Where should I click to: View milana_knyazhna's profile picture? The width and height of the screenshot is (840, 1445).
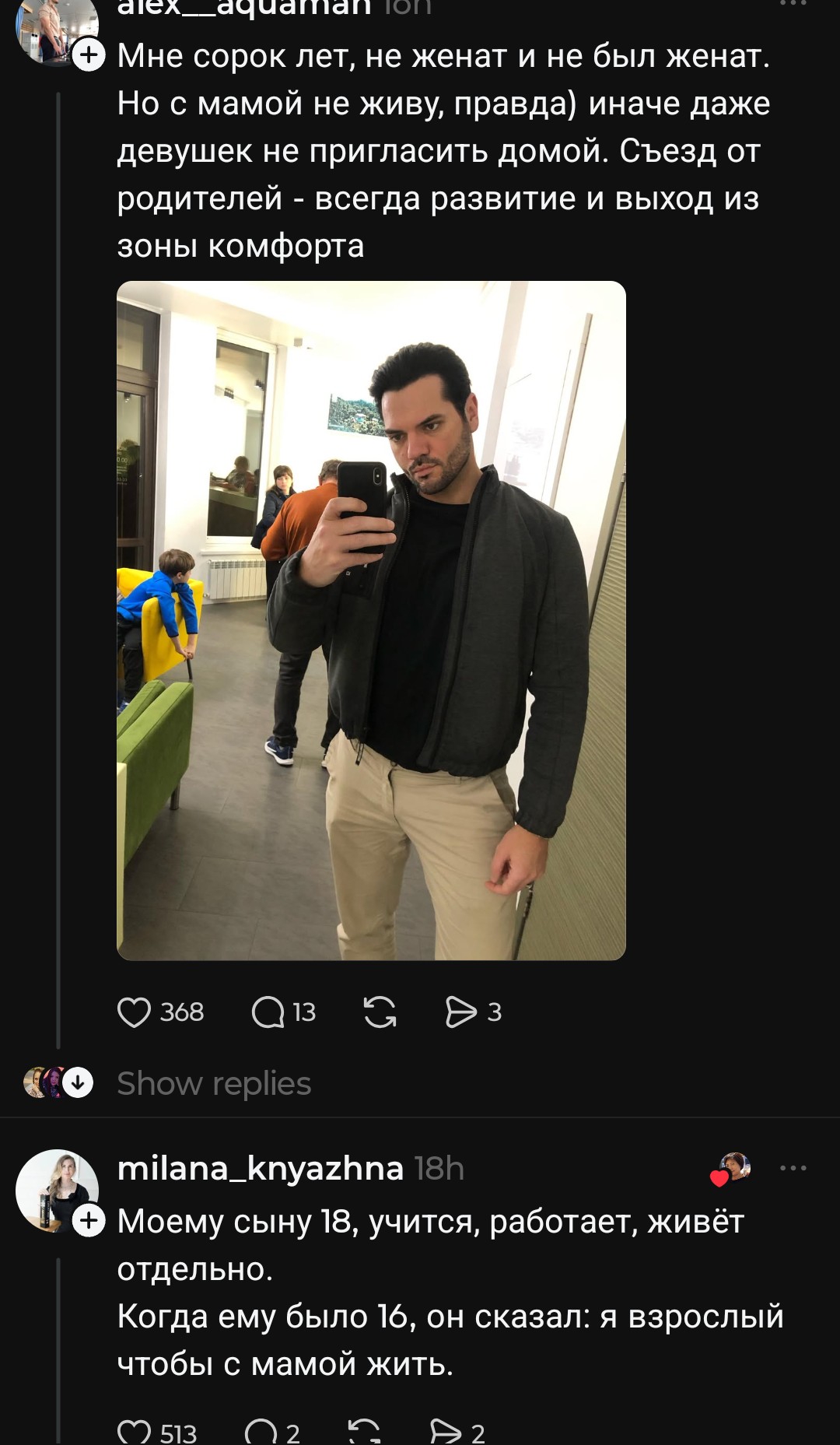(x=54, y=1189)
